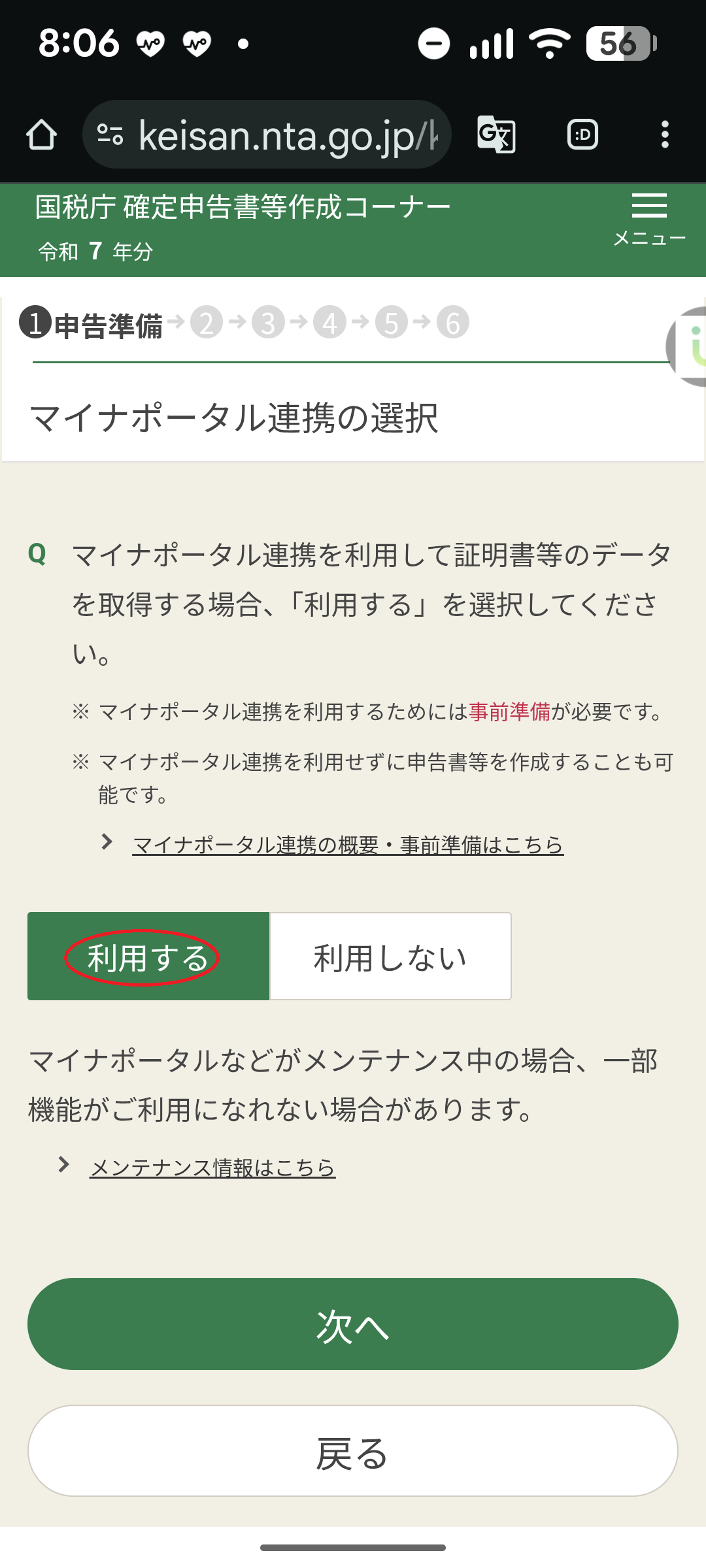Select 利用する option

[x=148, y=956]
